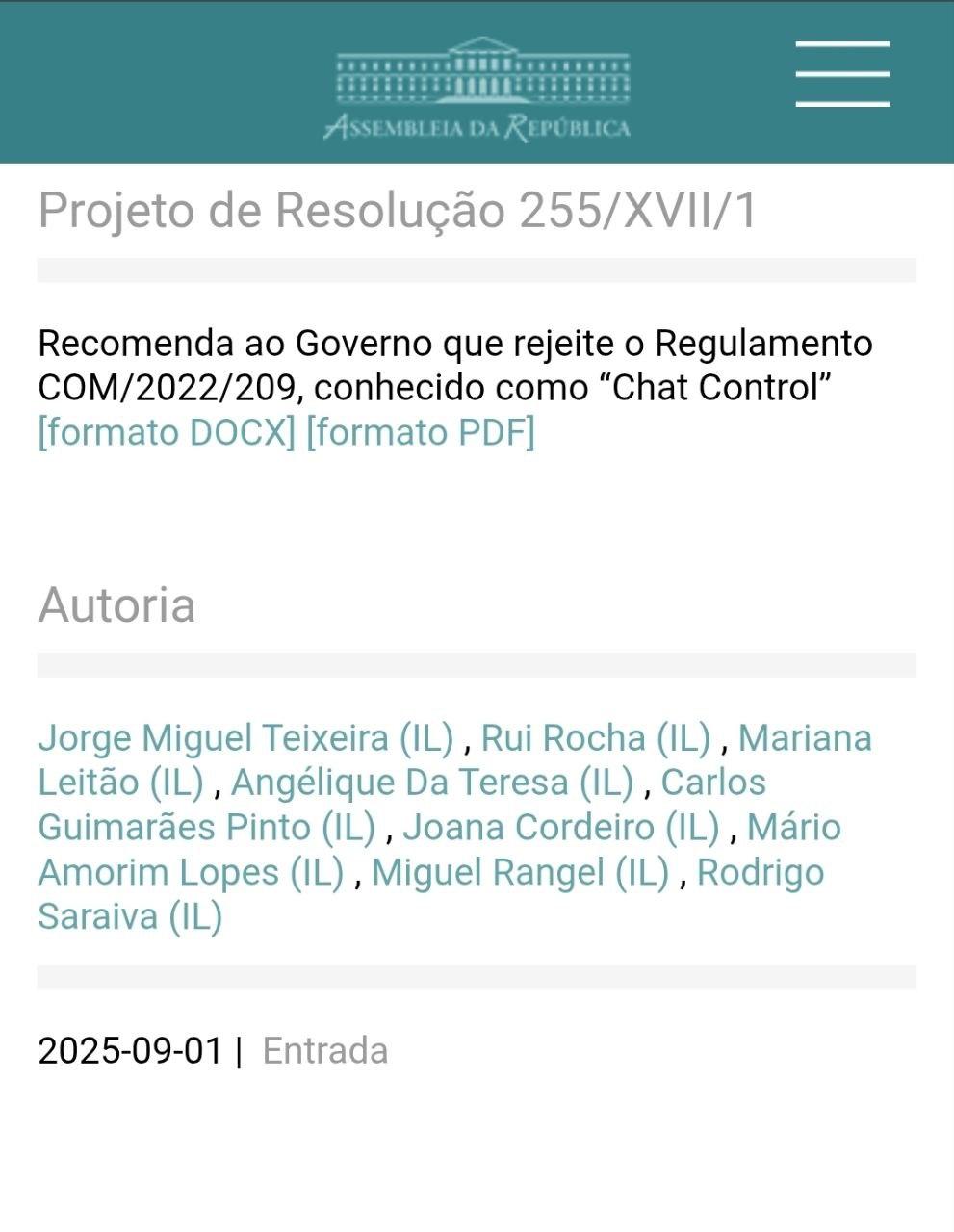Open the document in PDF format
954x1232 pixels.
click(421, 433)
